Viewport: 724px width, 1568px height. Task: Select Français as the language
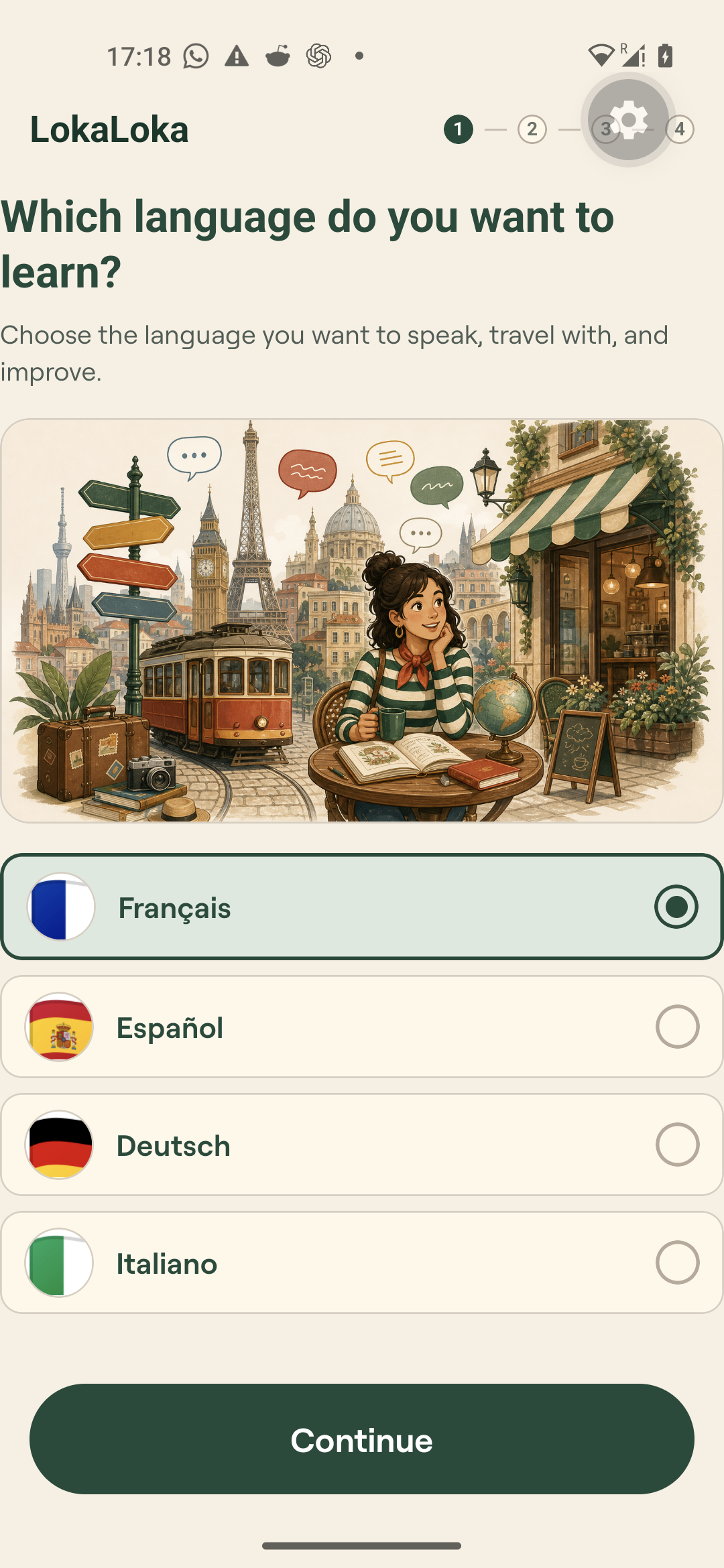(362, 907)
